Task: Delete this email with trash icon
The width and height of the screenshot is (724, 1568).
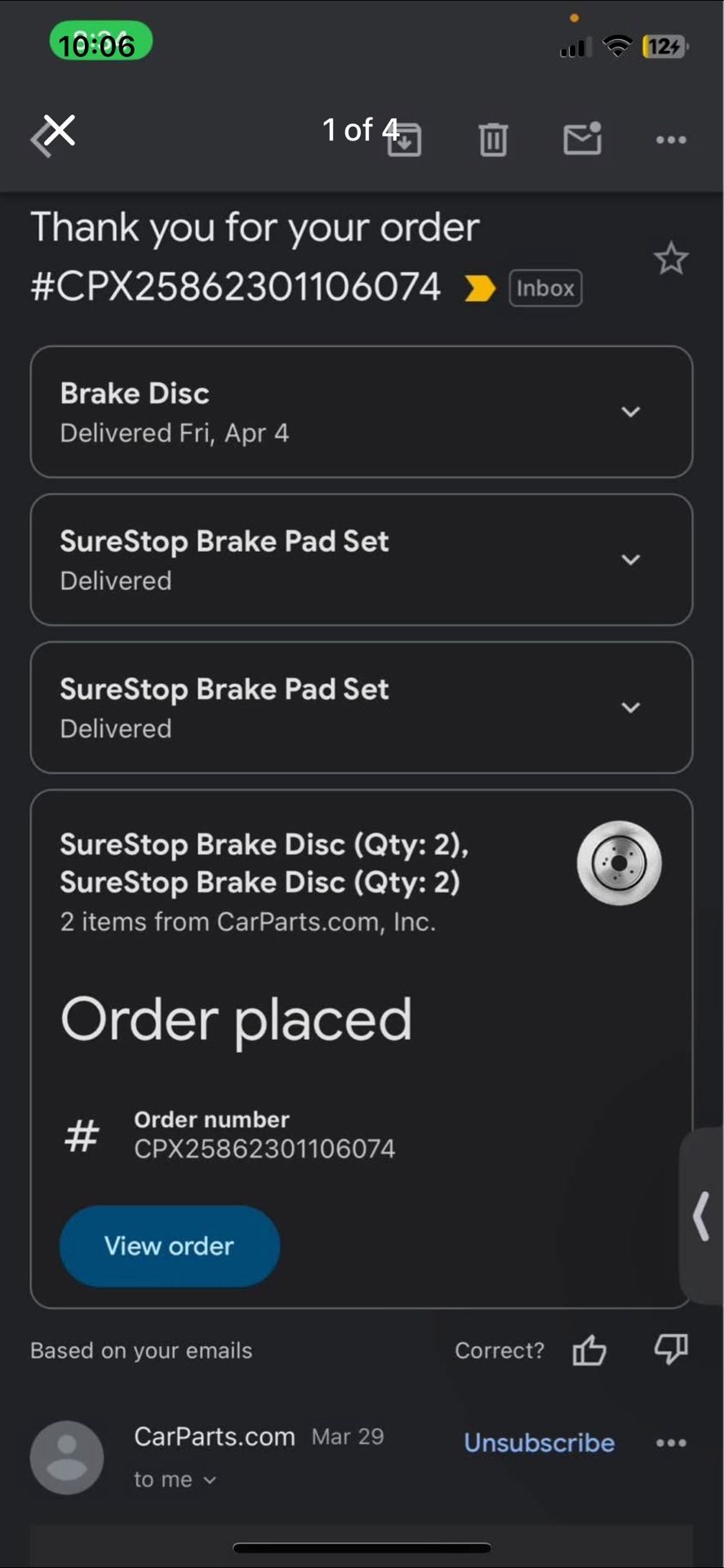Action: coord(493,140)
